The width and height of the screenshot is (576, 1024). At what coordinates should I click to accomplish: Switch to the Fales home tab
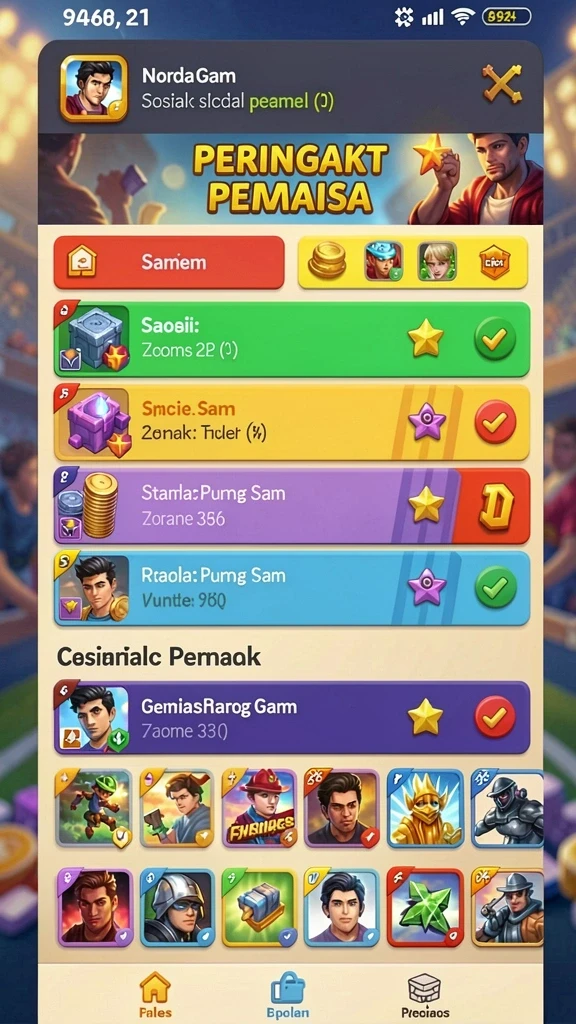click(x=155, y=995)
